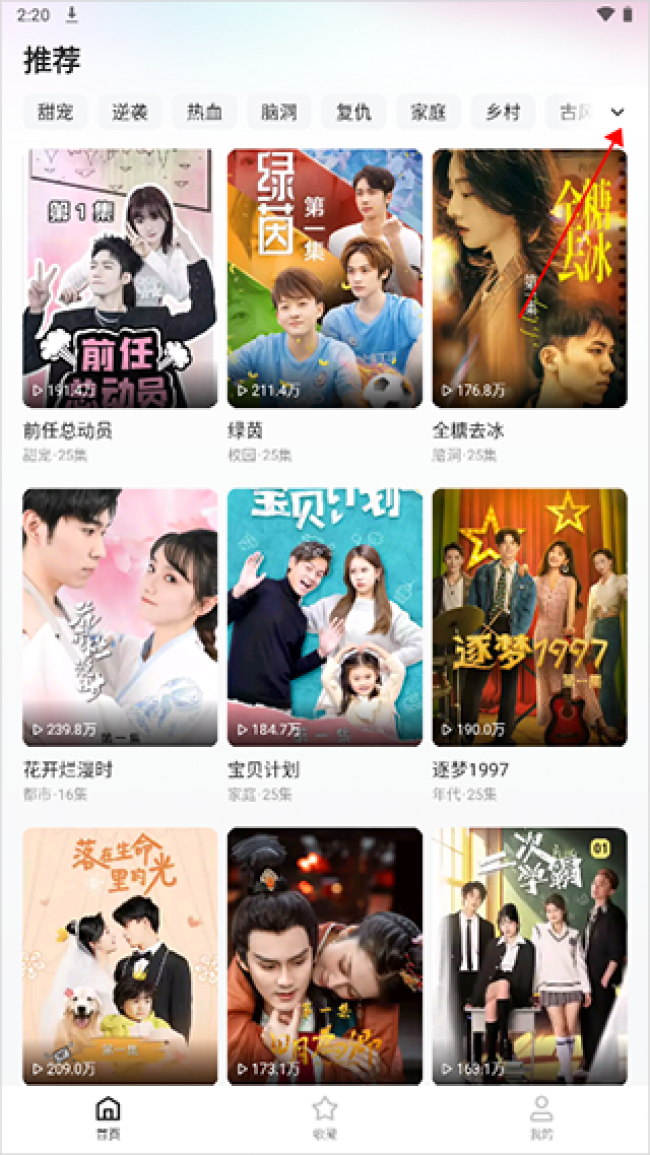Expand the full genre category list

(x=617, y=112)
